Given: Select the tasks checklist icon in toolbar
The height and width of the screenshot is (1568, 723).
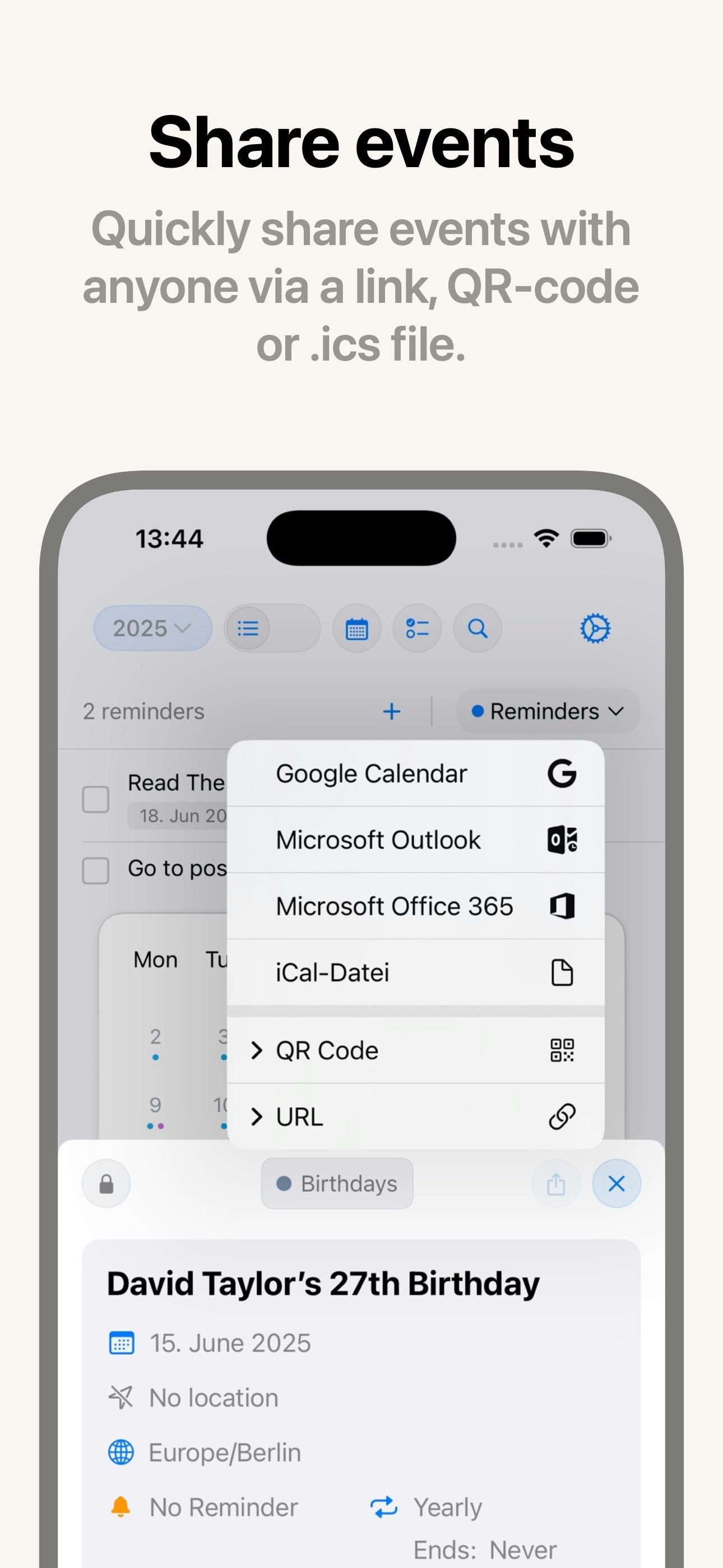Looking at the screenshot, I should click(417, 629).
